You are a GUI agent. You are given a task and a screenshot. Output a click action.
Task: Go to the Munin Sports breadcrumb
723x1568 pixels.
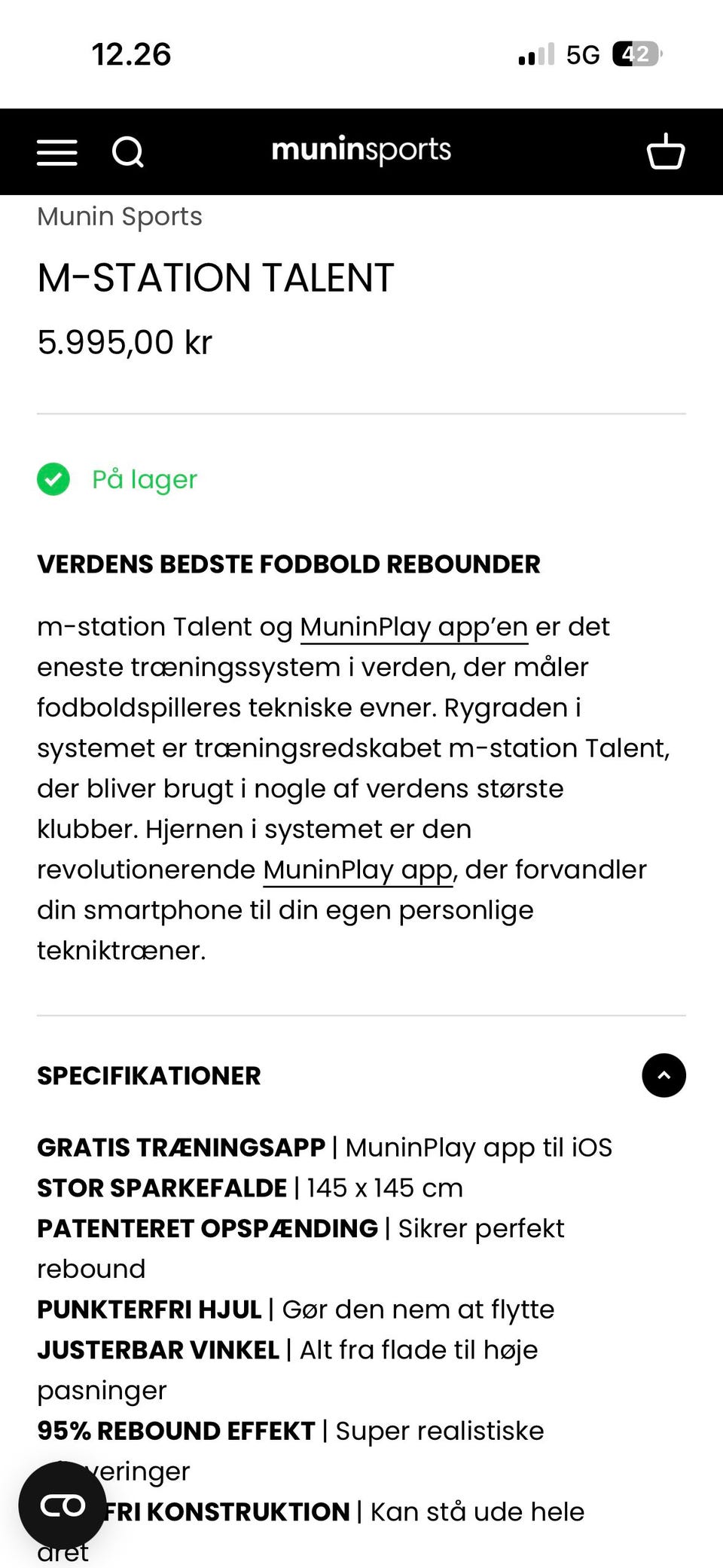[x=119, y=216]
